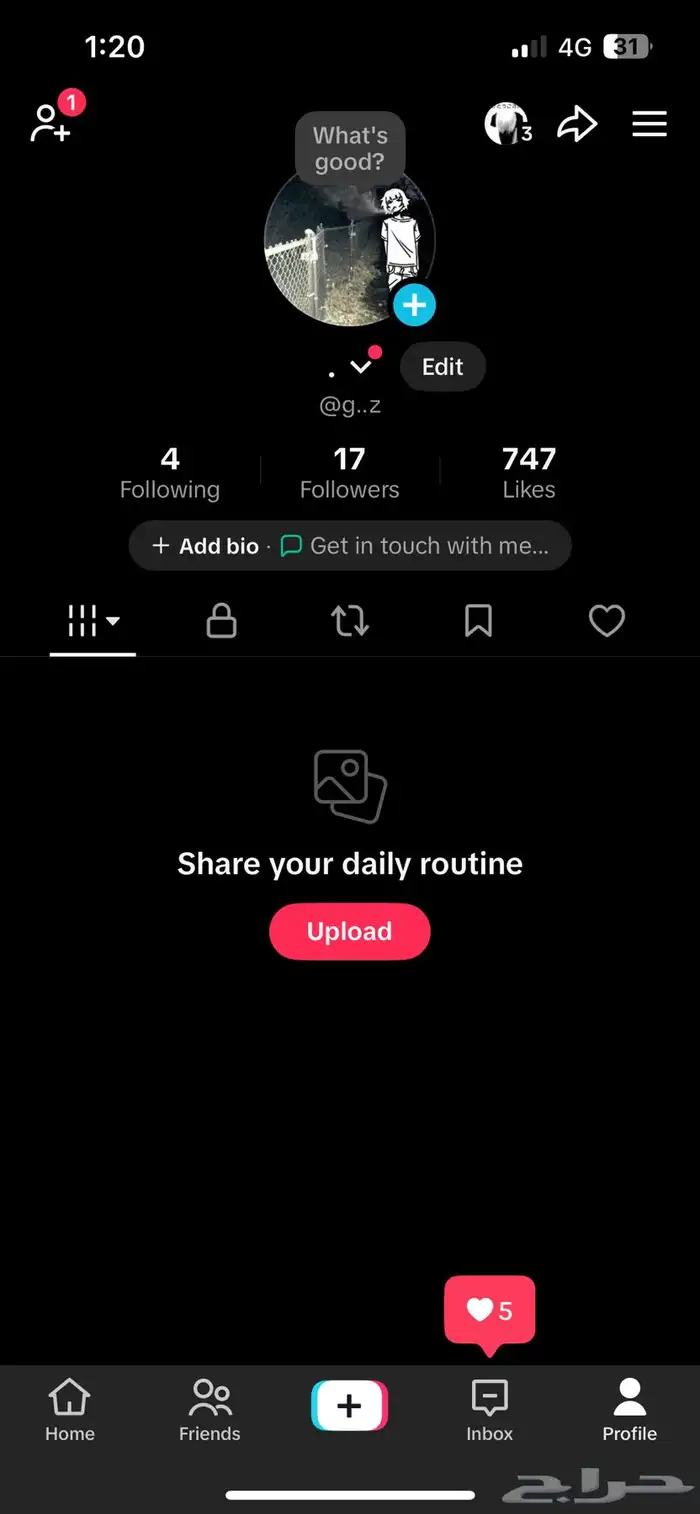This screenshot has height=1514, width=700.
Task: Add a bio to the profile
Action: (205, 546)
